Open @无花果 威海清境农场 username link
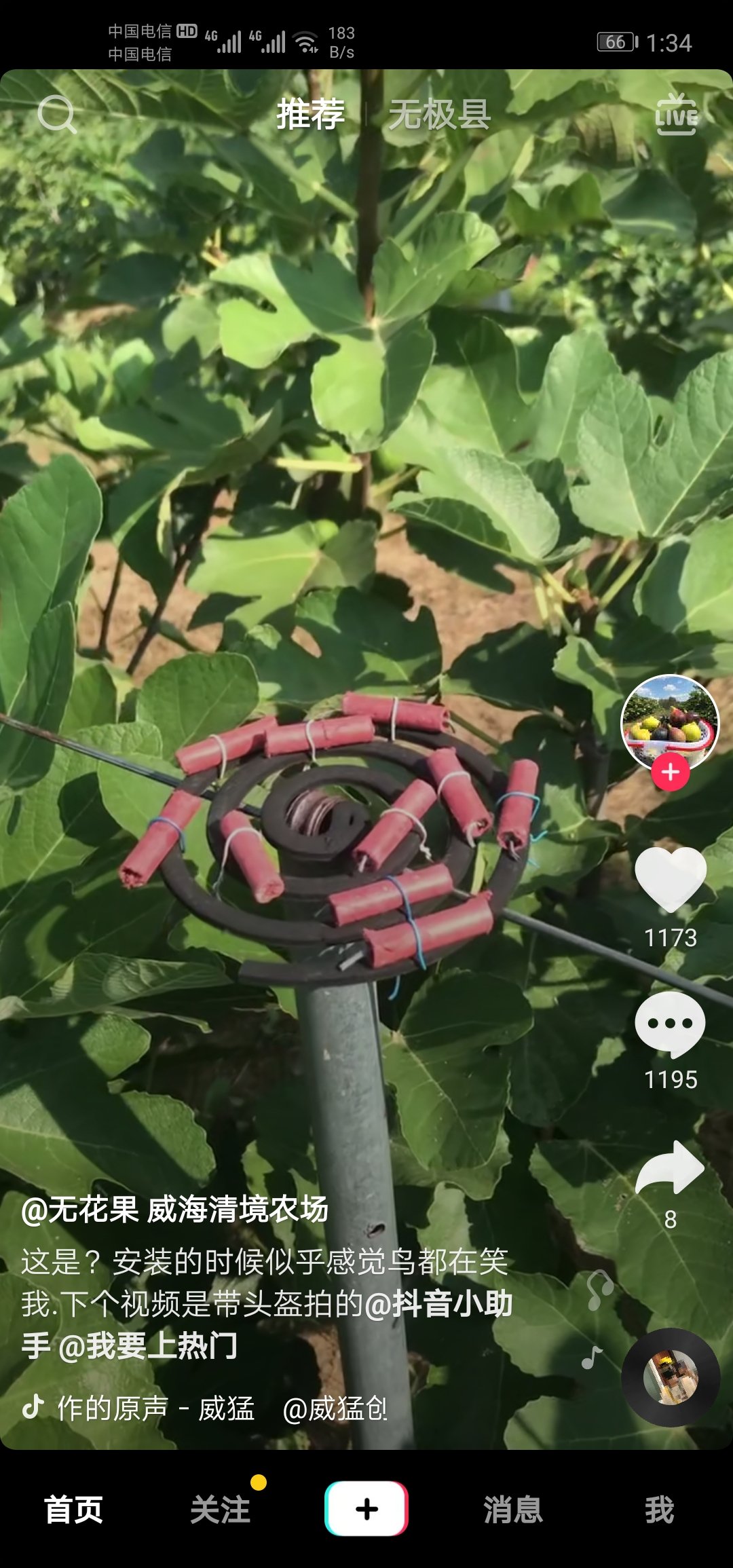Viewport: 733px width, 1568px height. (x=175, y=1209)
